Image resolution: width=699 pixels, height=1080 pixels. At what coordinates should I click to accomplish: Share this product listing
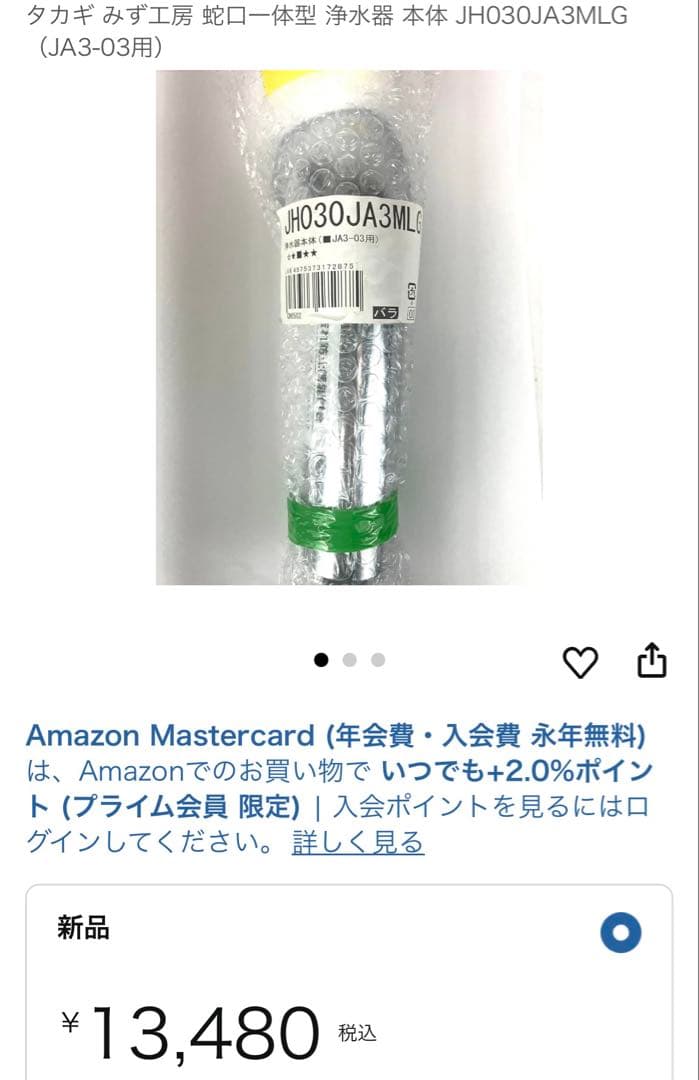pos(651,660)
